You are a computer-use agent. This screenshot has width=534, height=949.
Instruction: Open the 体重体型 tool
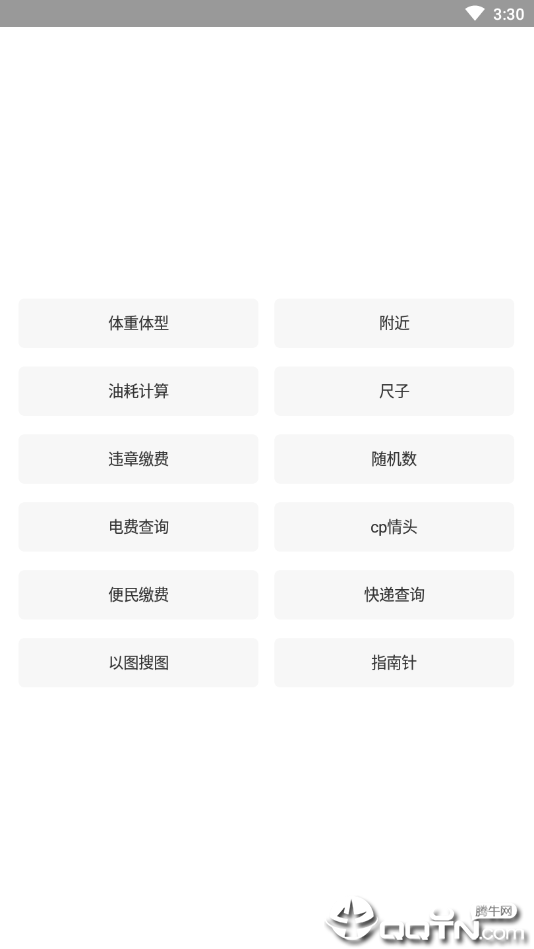click(138, 323)
